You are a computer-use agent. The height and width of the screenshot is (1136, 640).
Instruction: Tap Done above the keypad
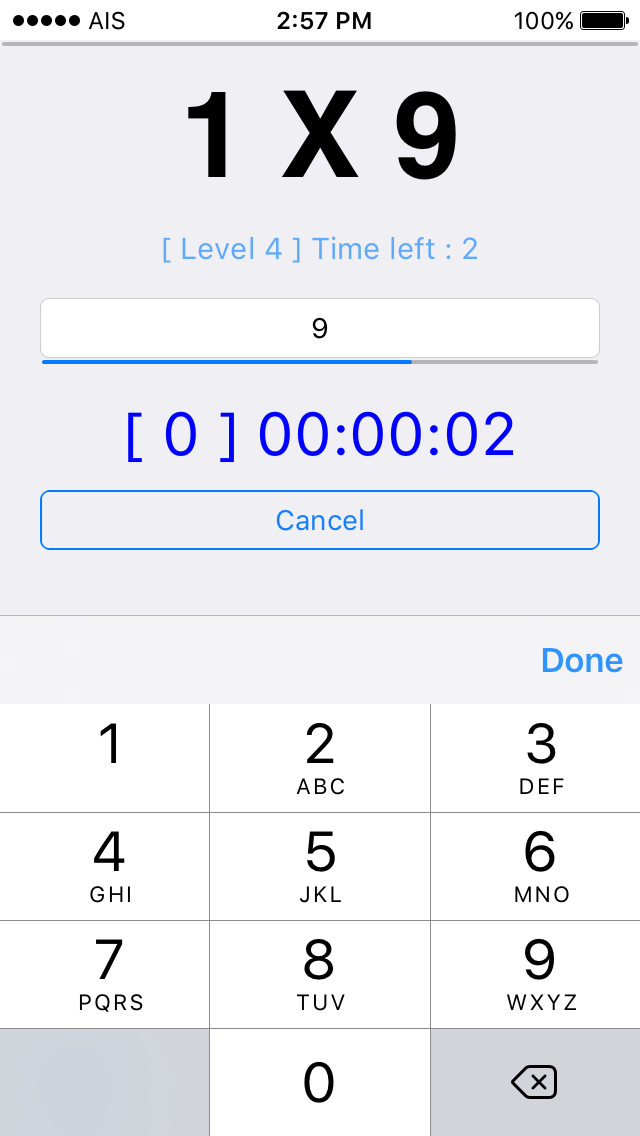[581, 660]
